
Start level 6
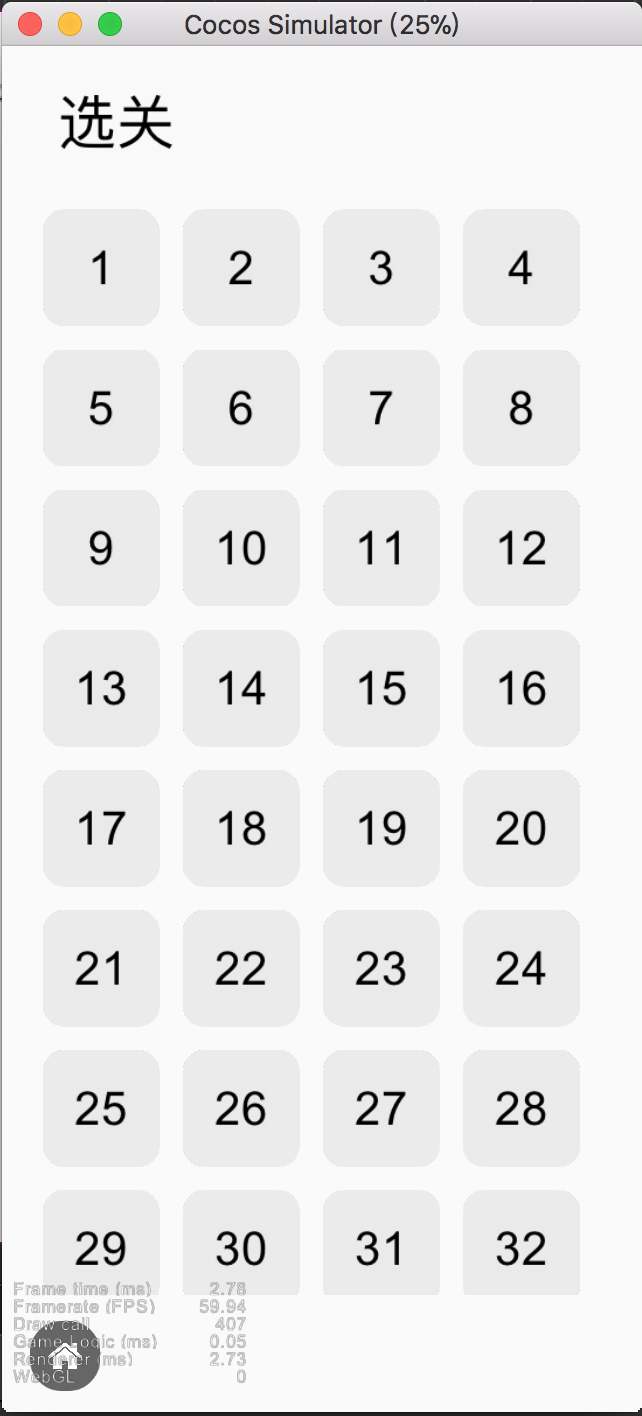241,408
